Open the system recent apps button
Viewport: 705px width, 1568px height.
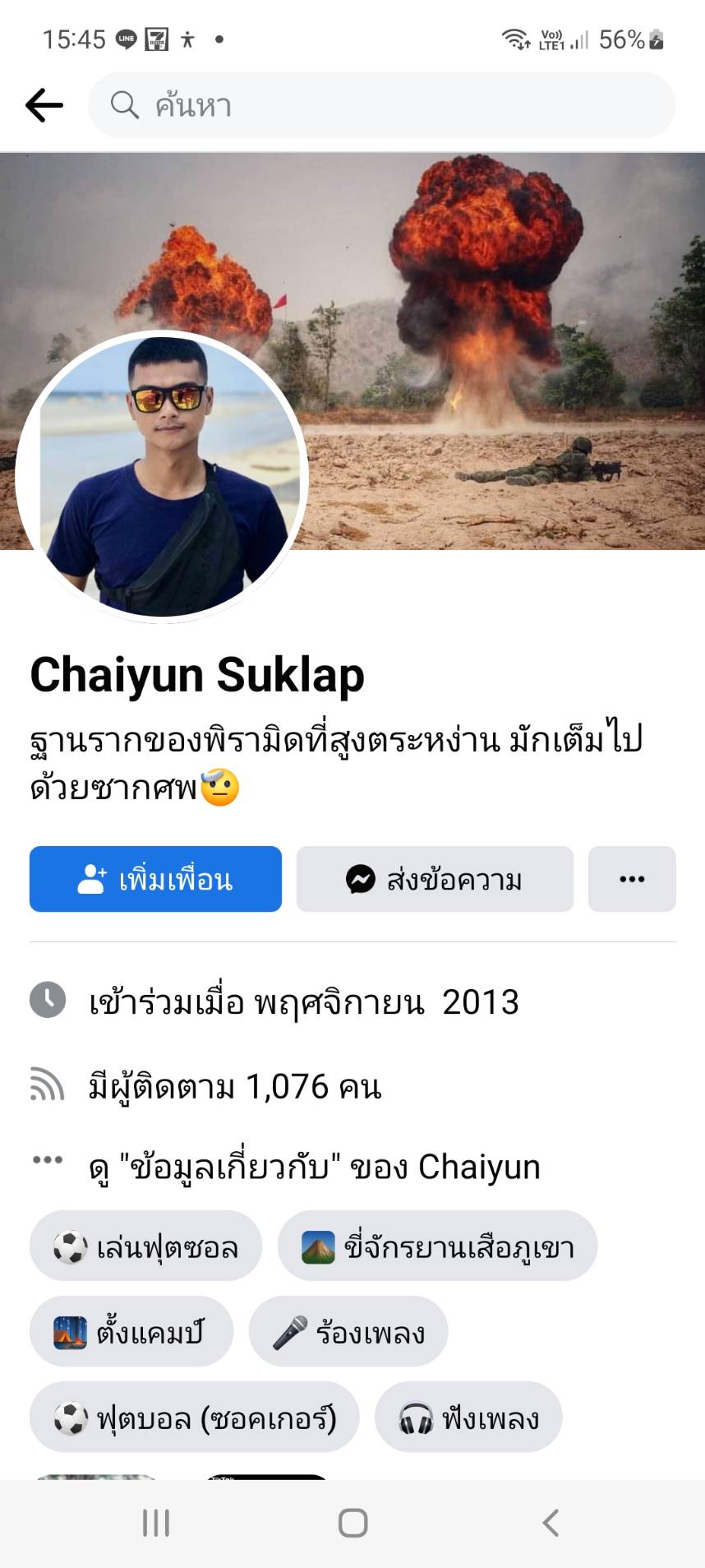coord(156,1523)
